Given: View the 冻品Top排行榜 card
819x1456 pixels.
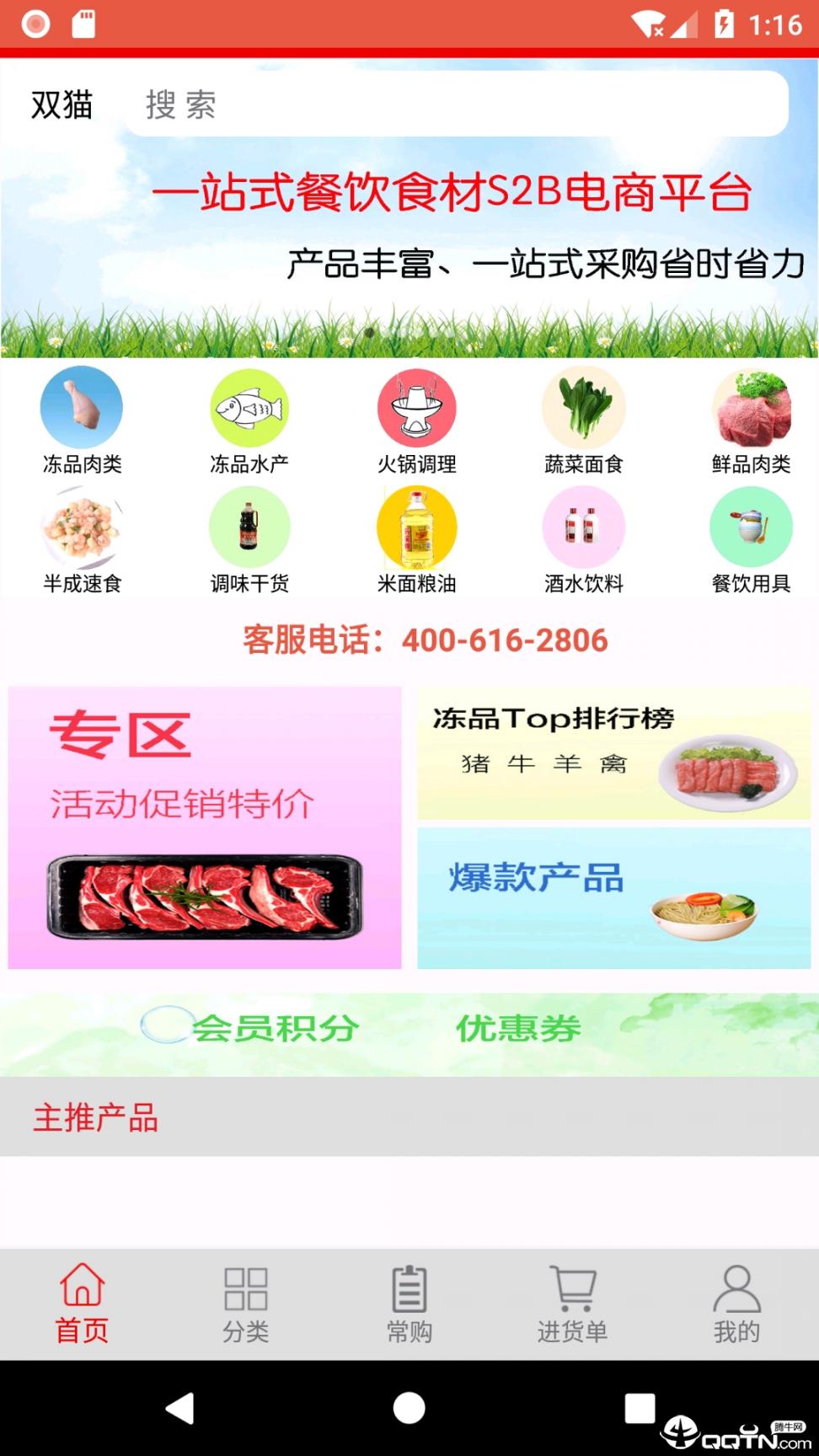Looking at the screenshot, I should 613,753.
